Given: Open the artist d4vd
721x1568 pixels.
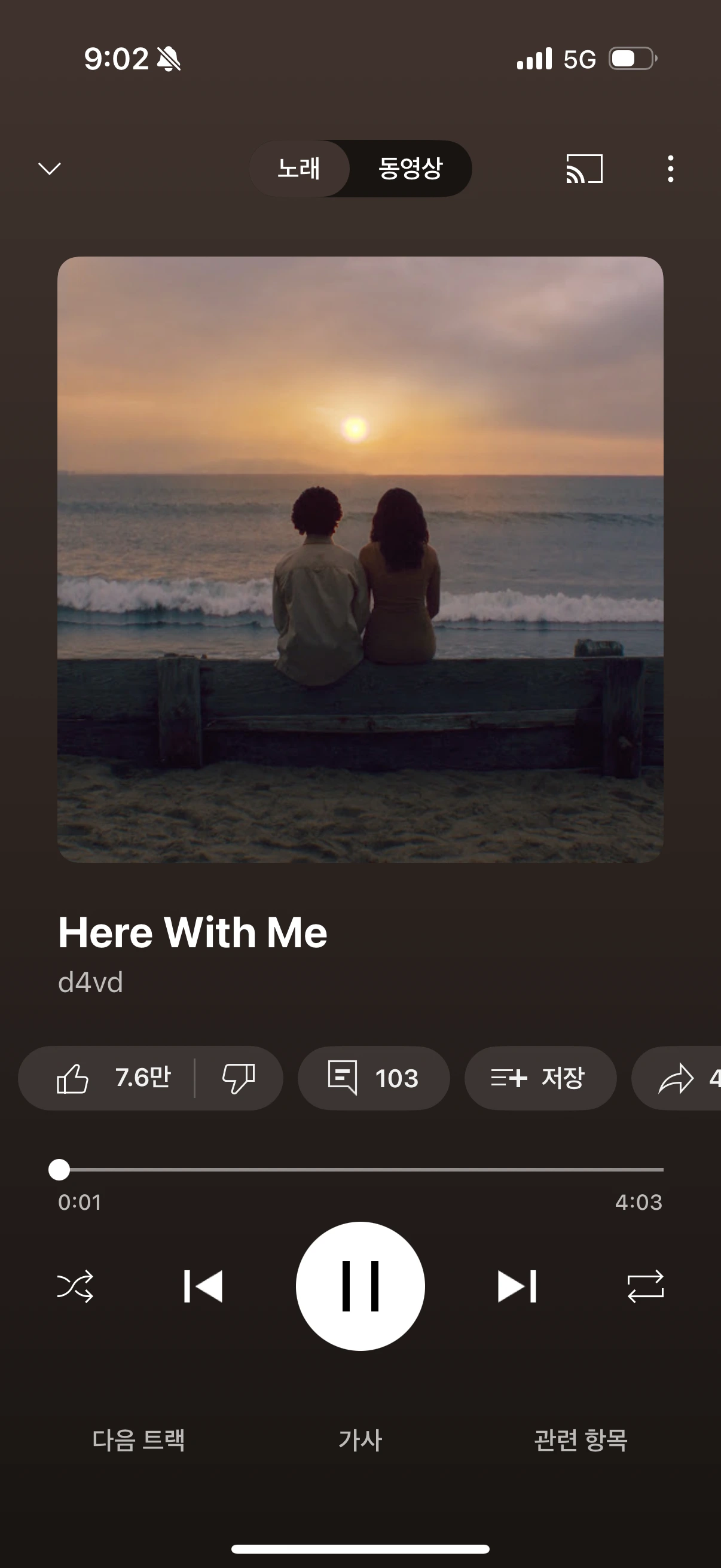Looking at the screenshot, I should coord(91,983).
